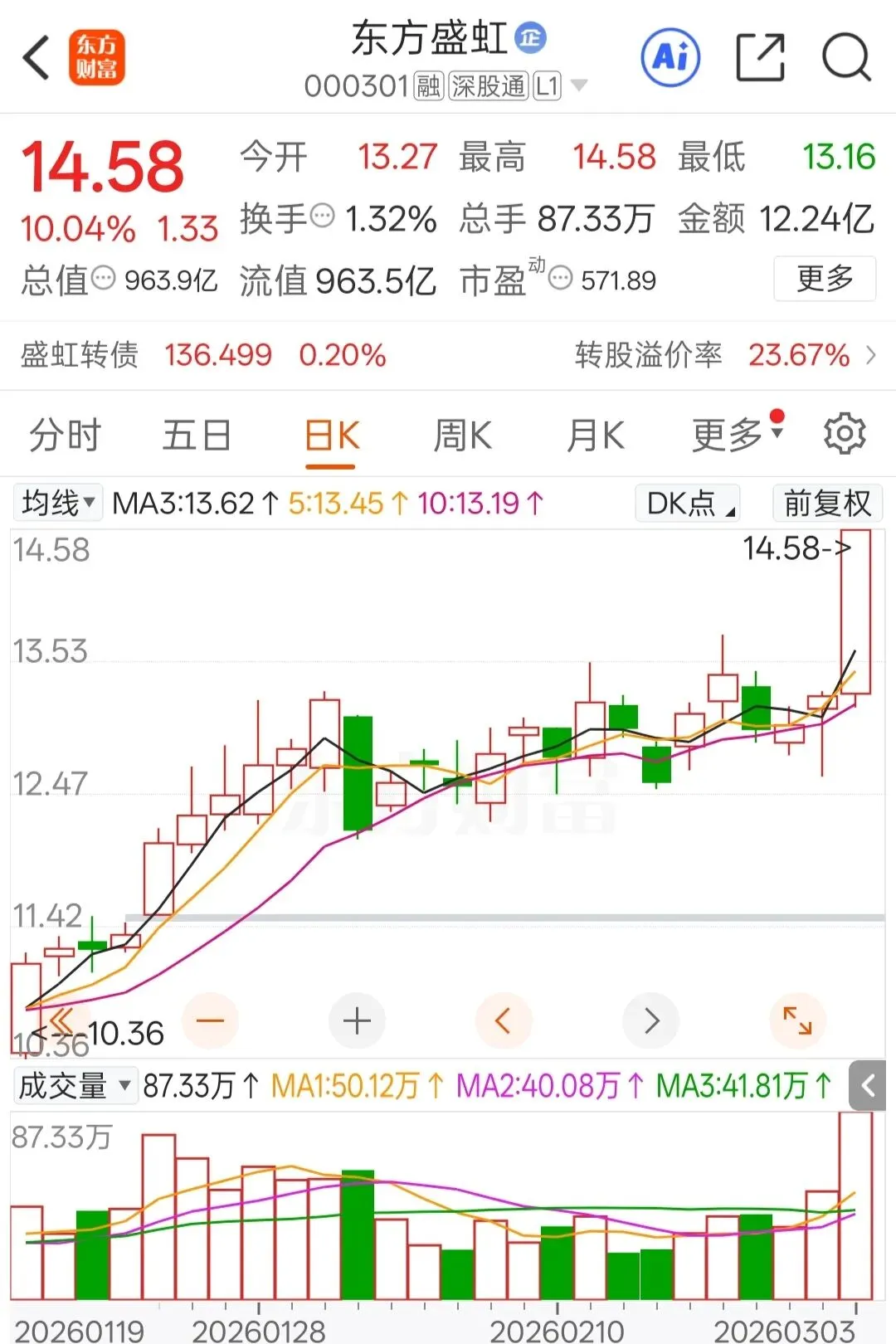Switch to the 周K tab
The image size is (896, 1344).
(462, 436)
